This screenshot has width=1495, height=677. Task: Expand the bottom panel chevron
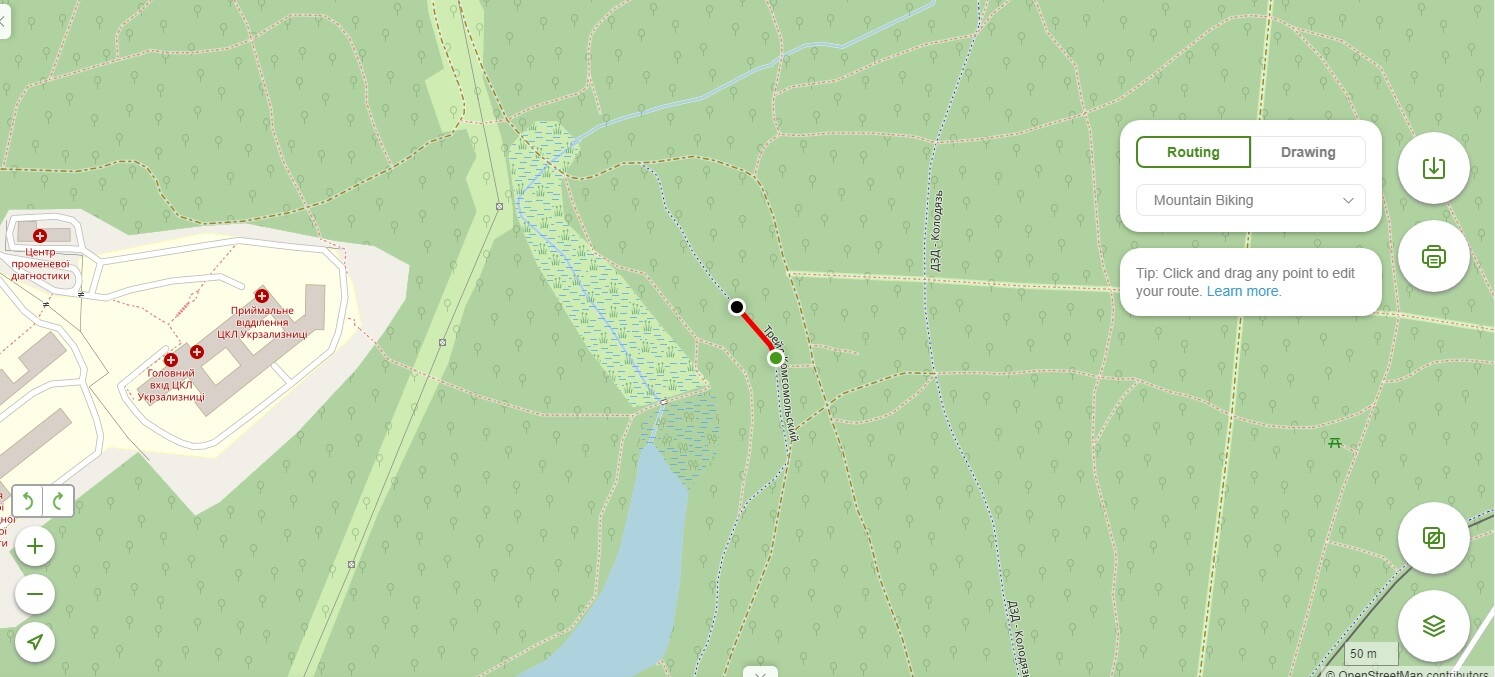pyautogui.click(x=761, y=672)
